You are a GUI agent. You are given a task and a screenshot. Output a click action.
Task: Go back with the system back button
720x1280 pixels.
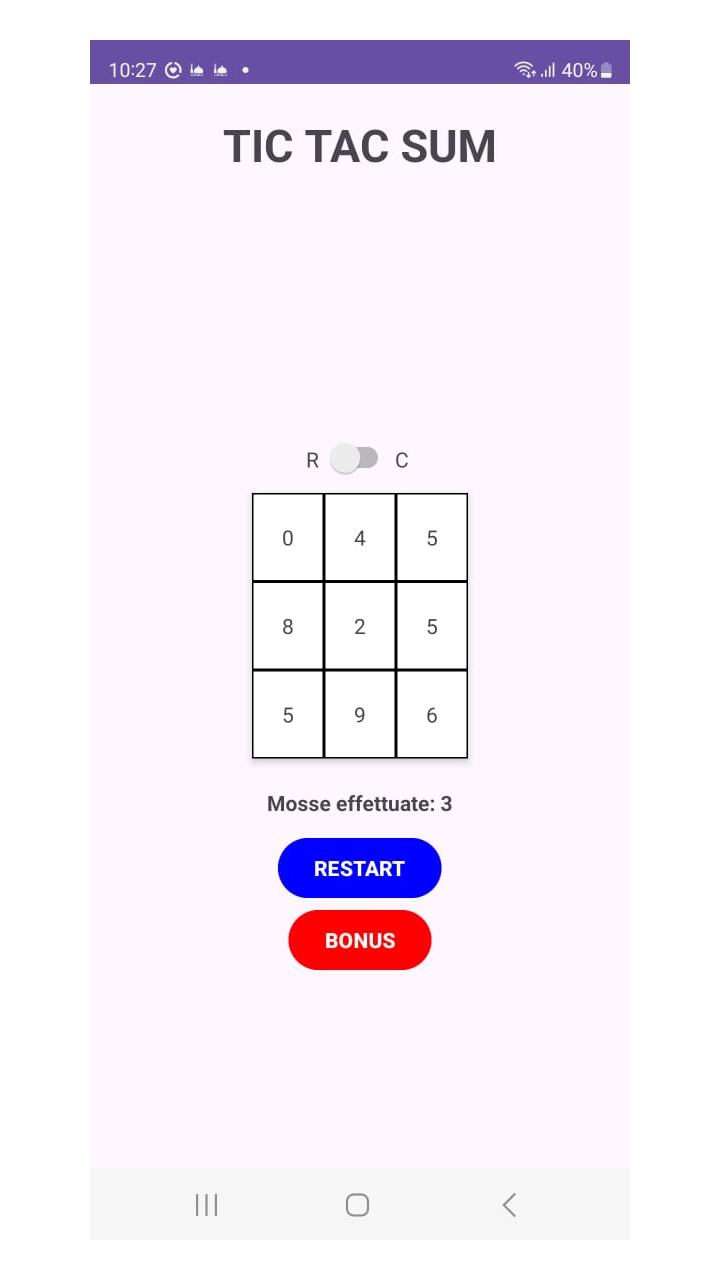509,1205
